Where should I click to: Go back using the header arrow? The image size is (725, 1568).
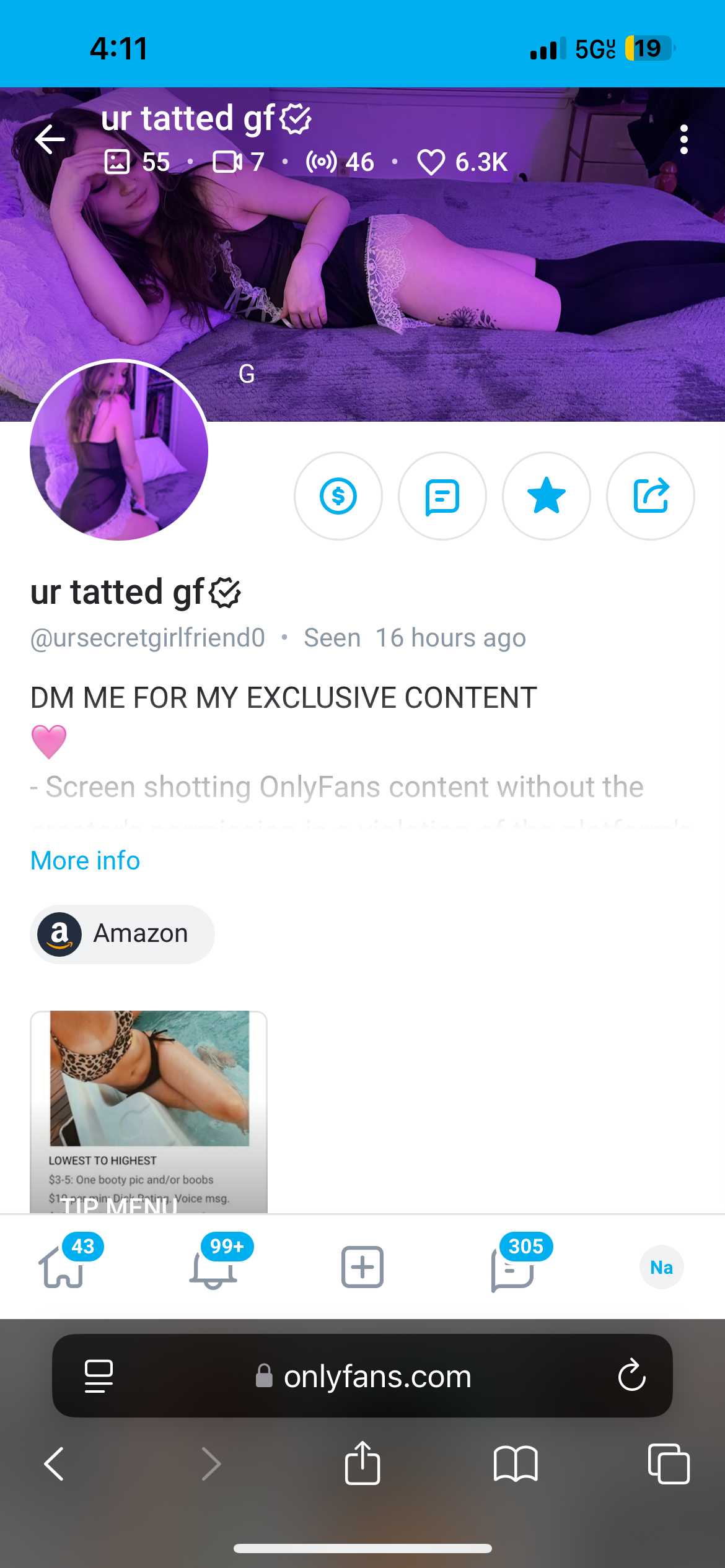(x=50, y=139)
